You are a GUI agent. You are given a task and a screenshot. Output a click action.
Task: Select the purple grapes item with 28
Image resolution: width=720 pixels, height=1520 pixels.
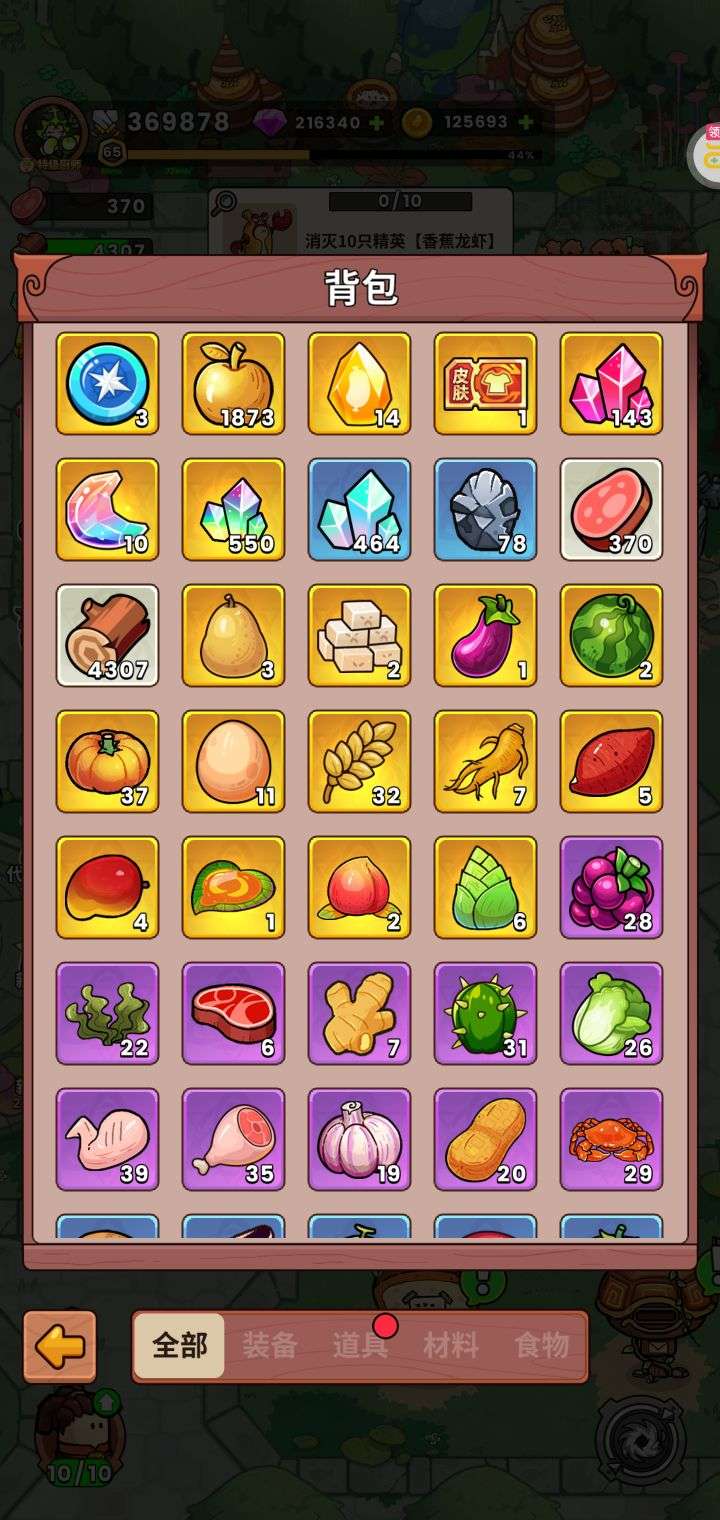(x=611, y=887)
